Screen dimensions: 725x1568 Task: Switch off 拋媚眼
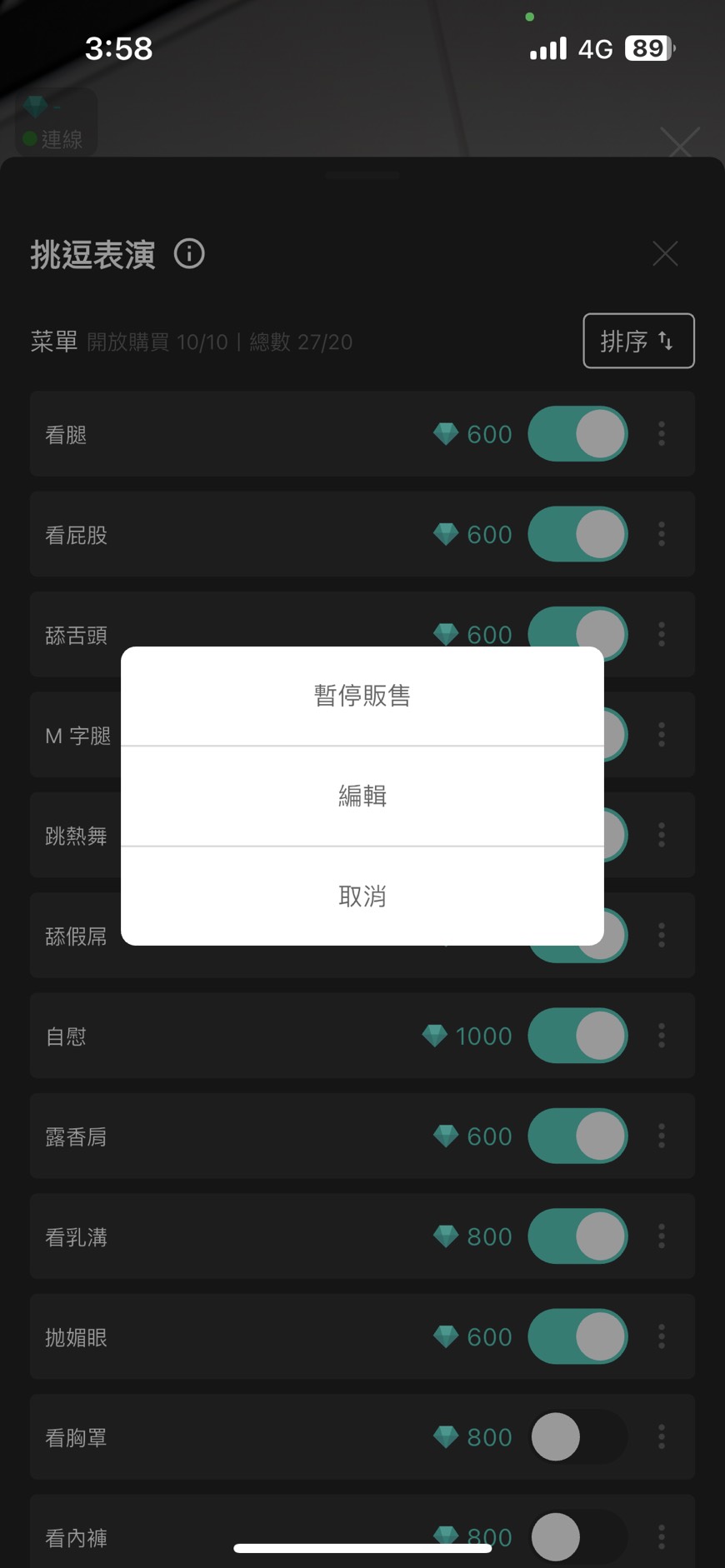[577, 1336]
